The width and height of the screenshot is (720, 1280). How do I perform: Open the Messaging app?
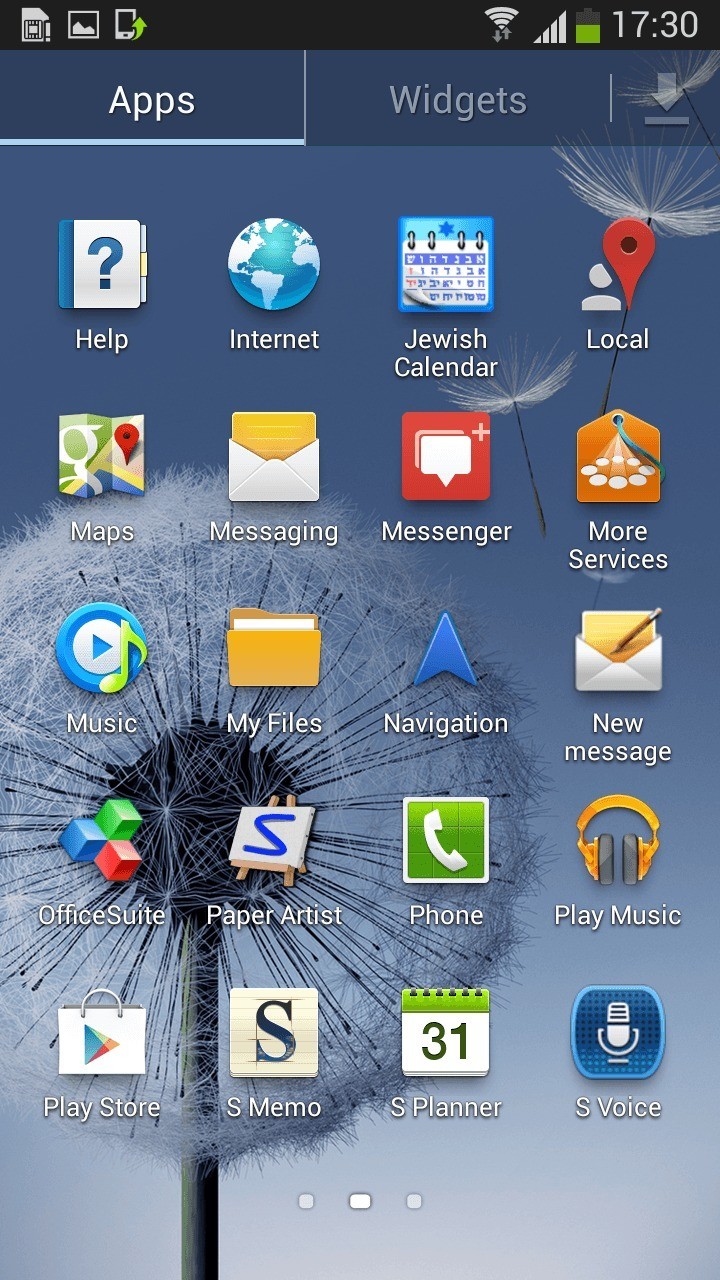click(274, 457)
